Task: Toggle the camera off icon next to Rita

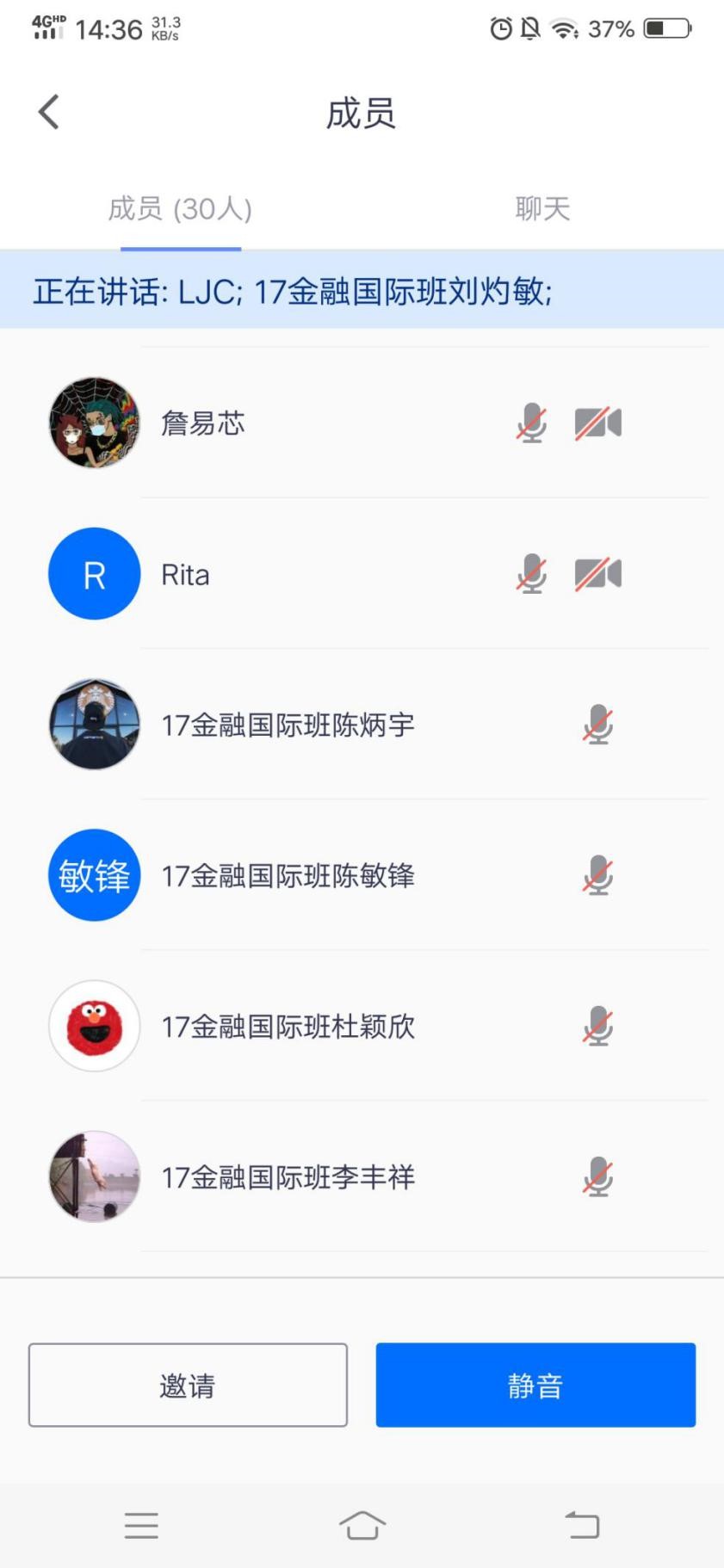Action: pyautogui.click(x=598, y=574)
